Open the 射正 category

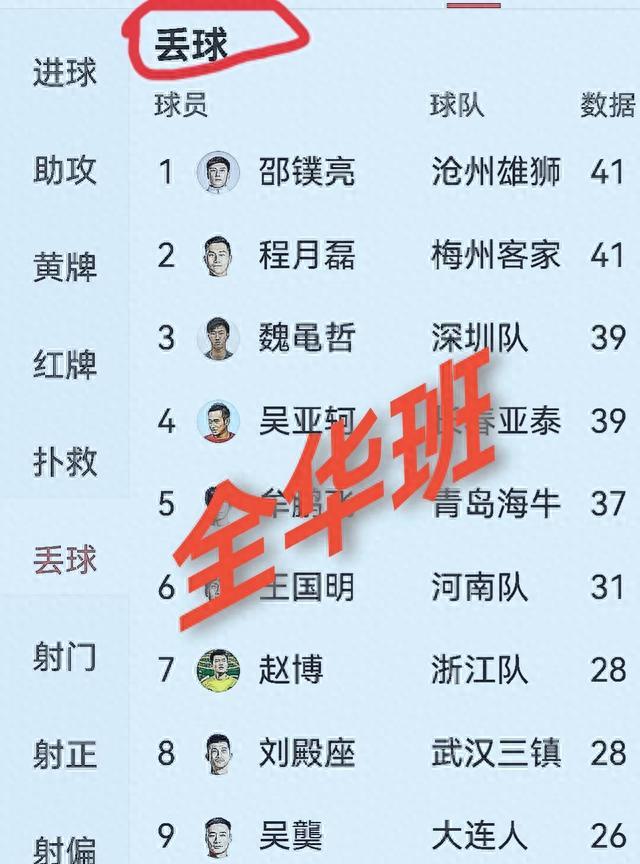point(65,756)
